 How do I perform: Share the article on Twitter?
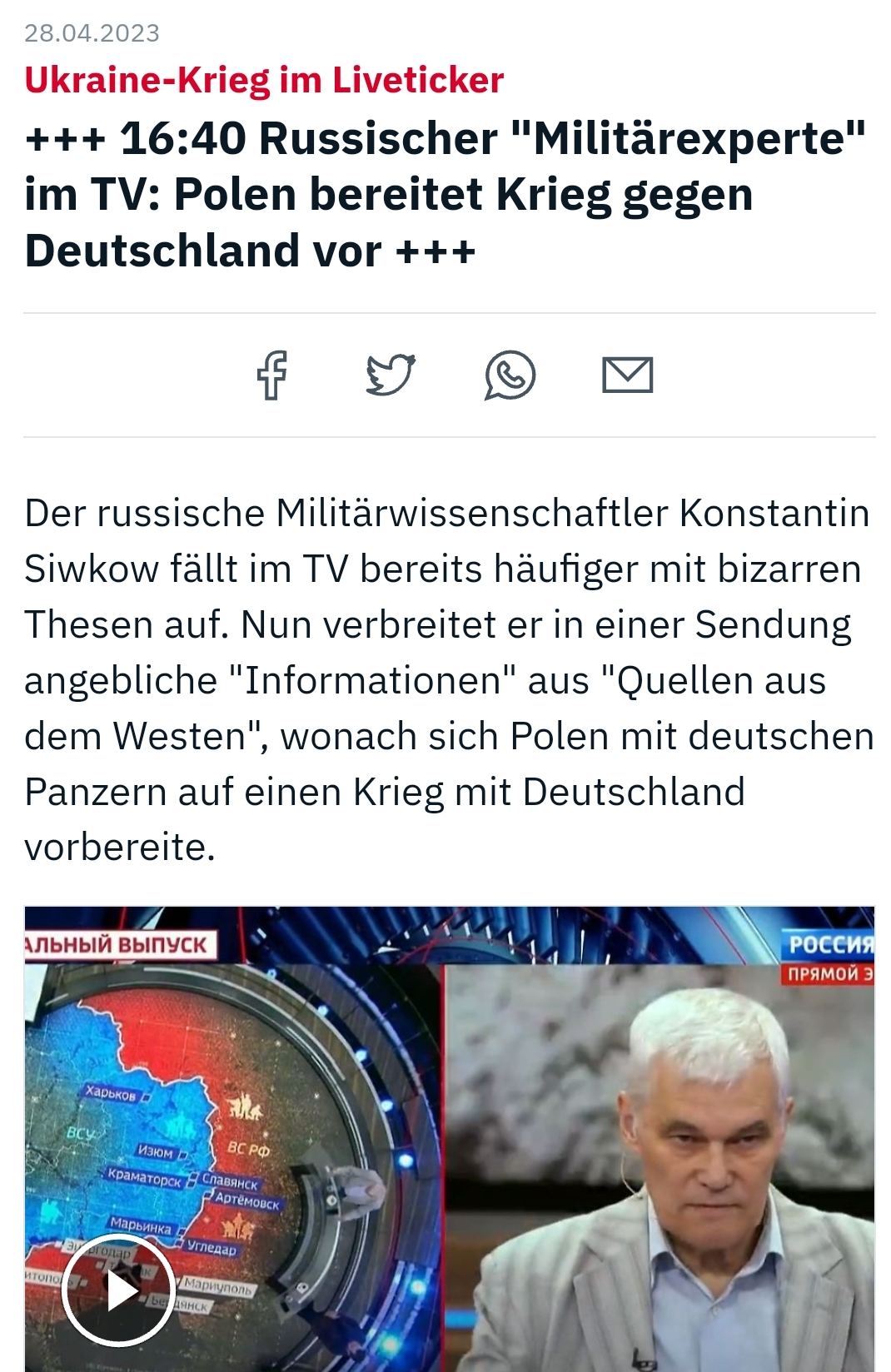pyautogui.click(x=391, y=375)
